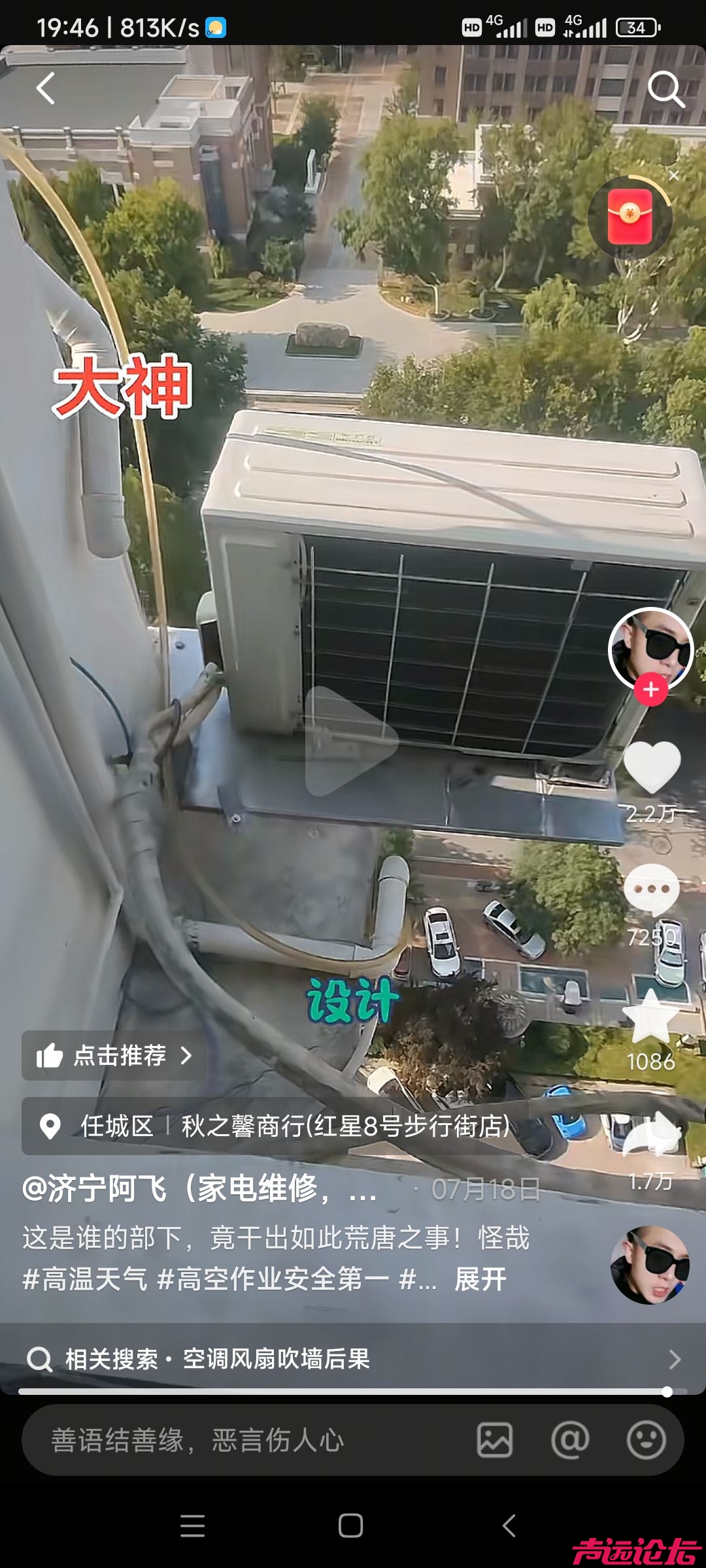Add the video to favorites star
Image resolution: width=706 pixels, height=1568 pixels.
pyautogui.click(x=650, y=1017)
